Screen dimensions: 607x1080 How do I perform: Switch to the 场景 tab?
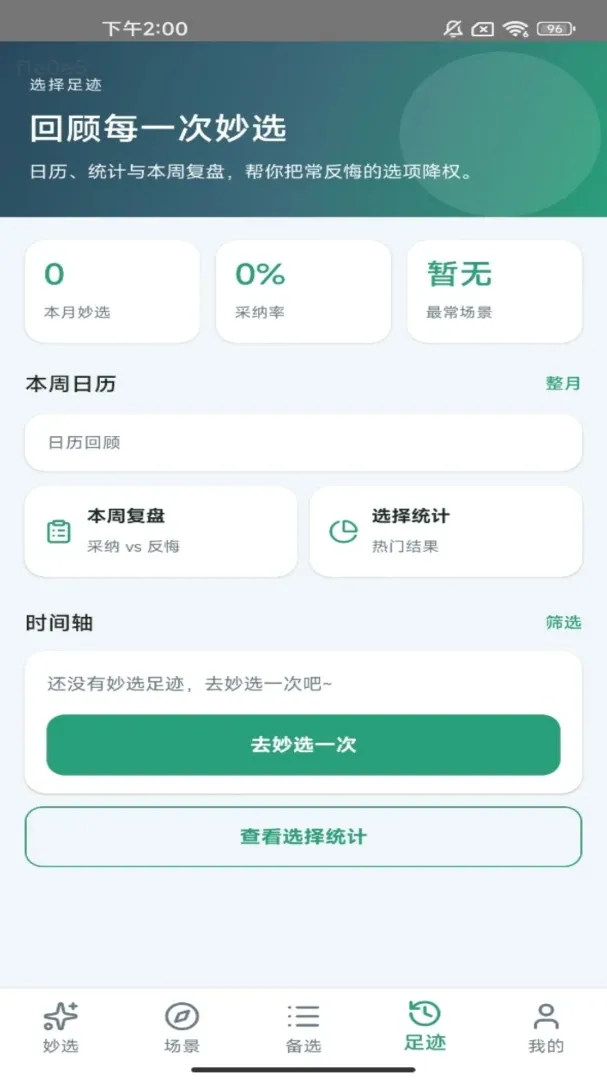(x=182, y=1028)
